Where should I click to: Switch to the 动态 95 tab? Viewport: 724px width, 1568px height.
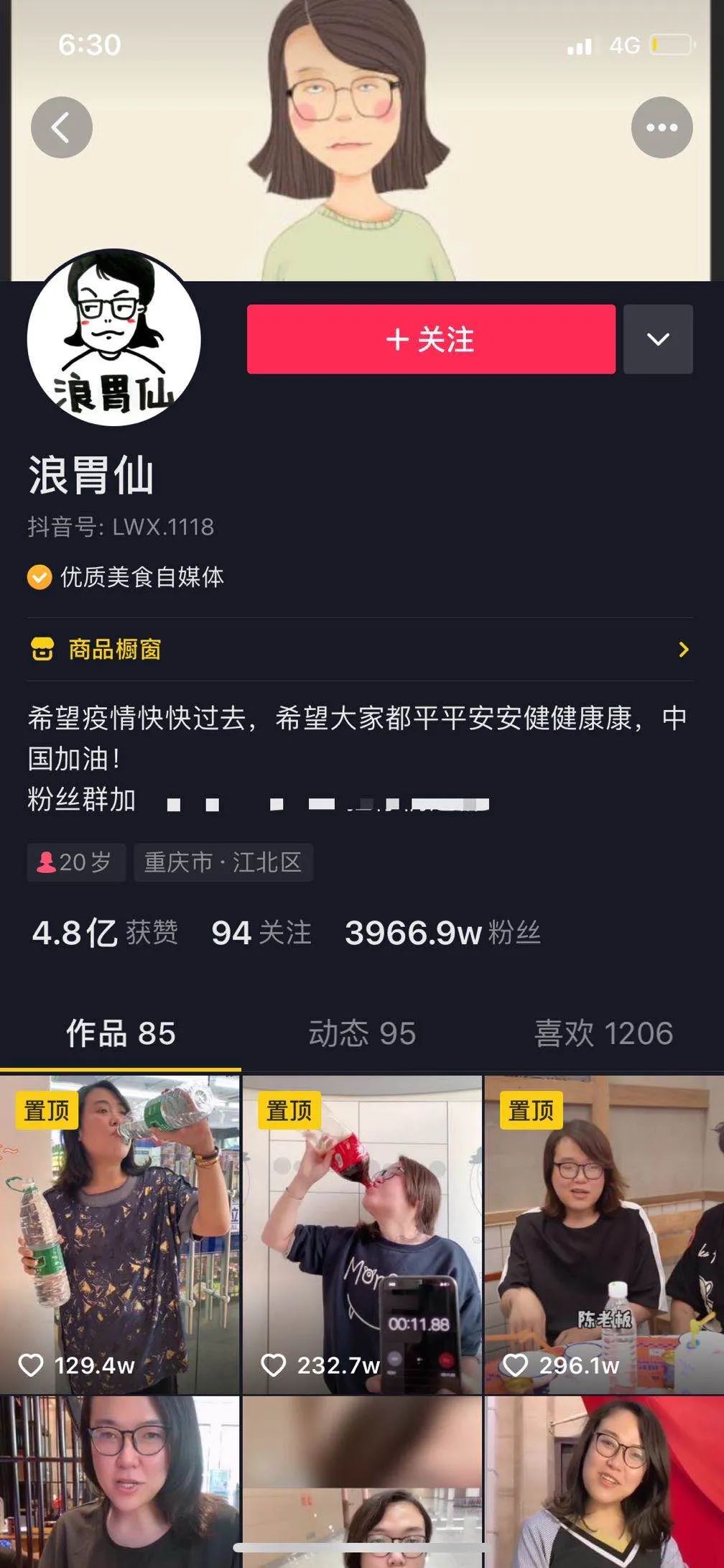tap(362, 1033)
